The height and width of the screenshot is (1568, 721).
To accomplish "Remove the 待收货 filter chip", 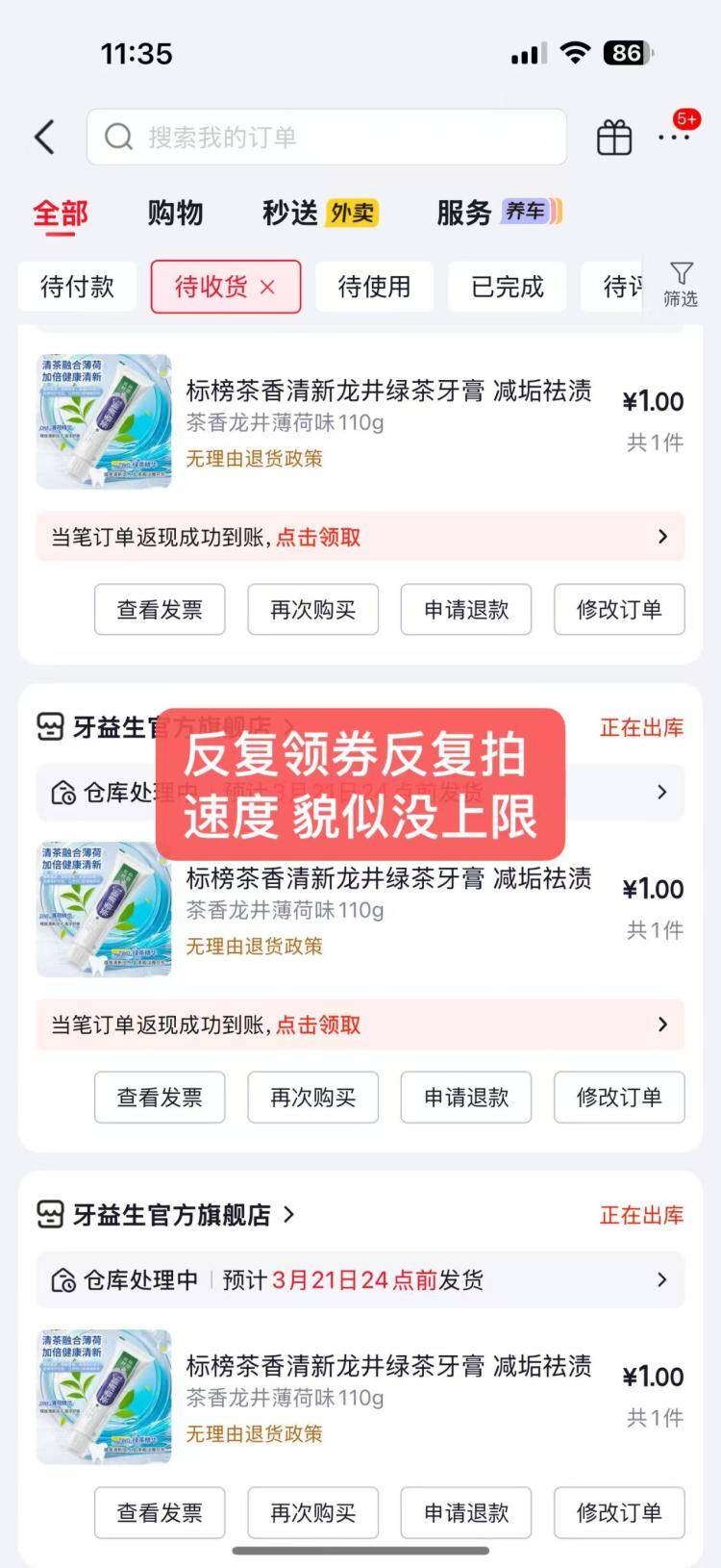I will [268, 287].
